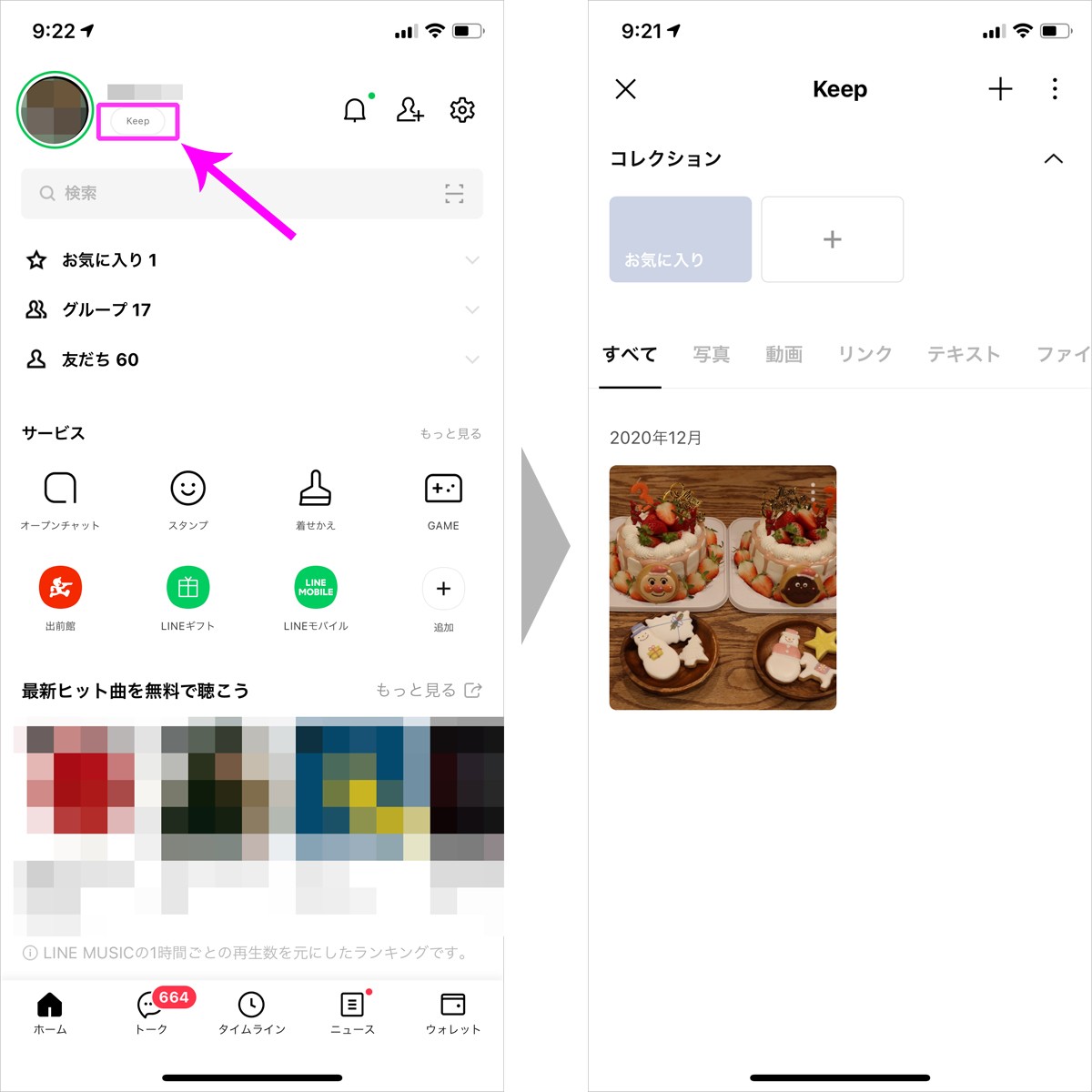Open the Keep button under the profile name

137,121
